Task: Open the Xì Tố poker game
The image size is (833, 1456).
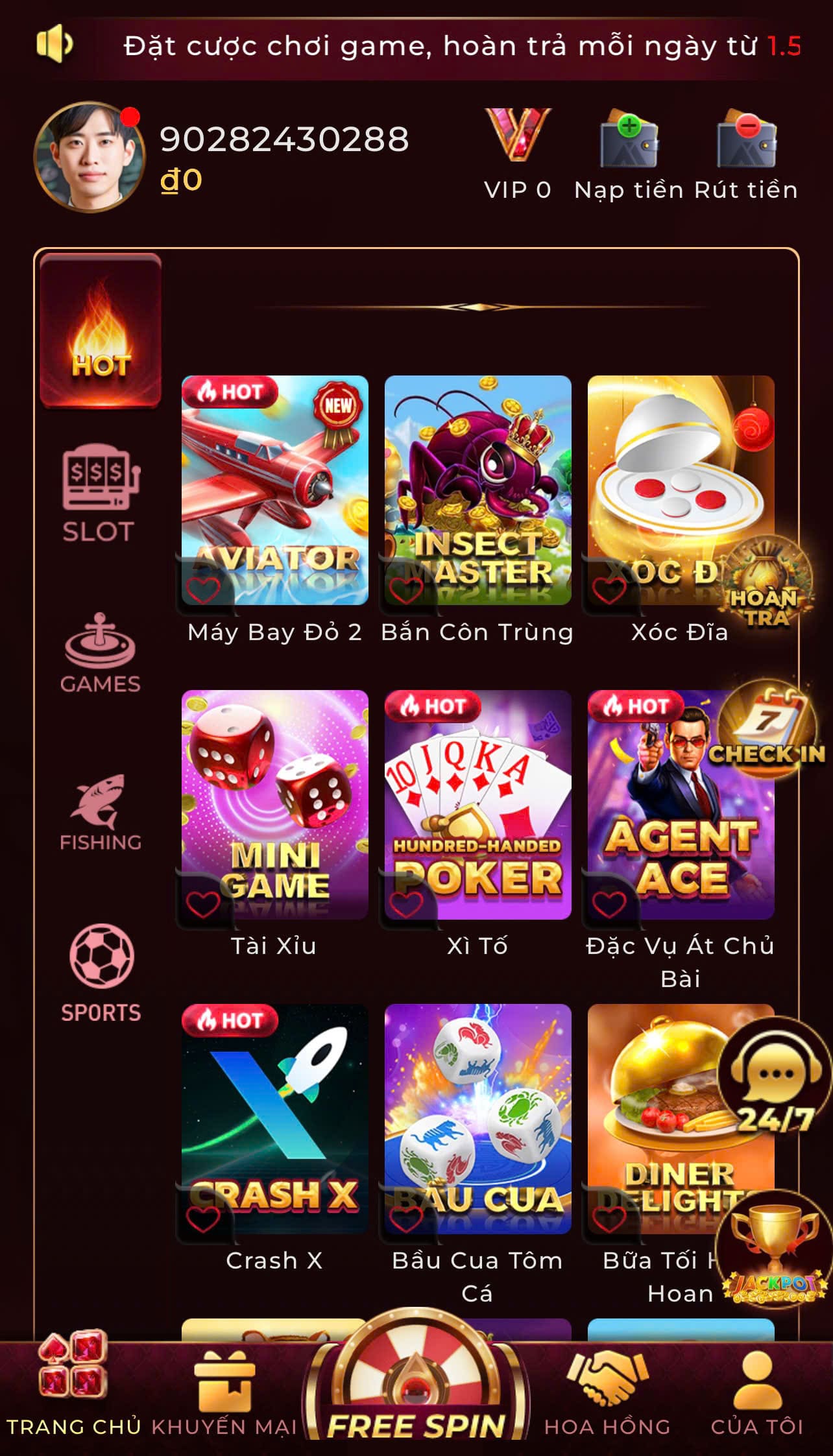Action: pyautogui.click(x=477, y=804)
